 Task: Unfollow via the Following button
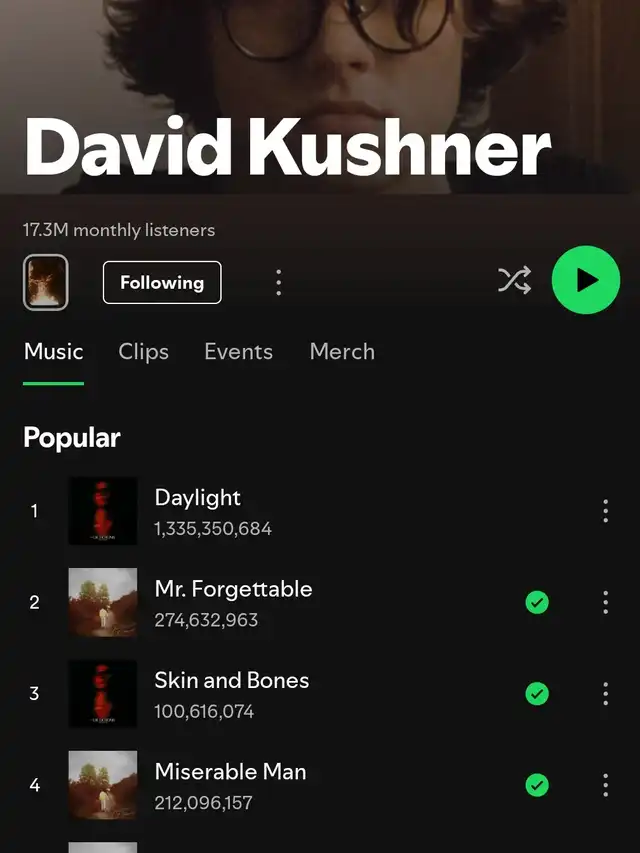tap(162, 283)
